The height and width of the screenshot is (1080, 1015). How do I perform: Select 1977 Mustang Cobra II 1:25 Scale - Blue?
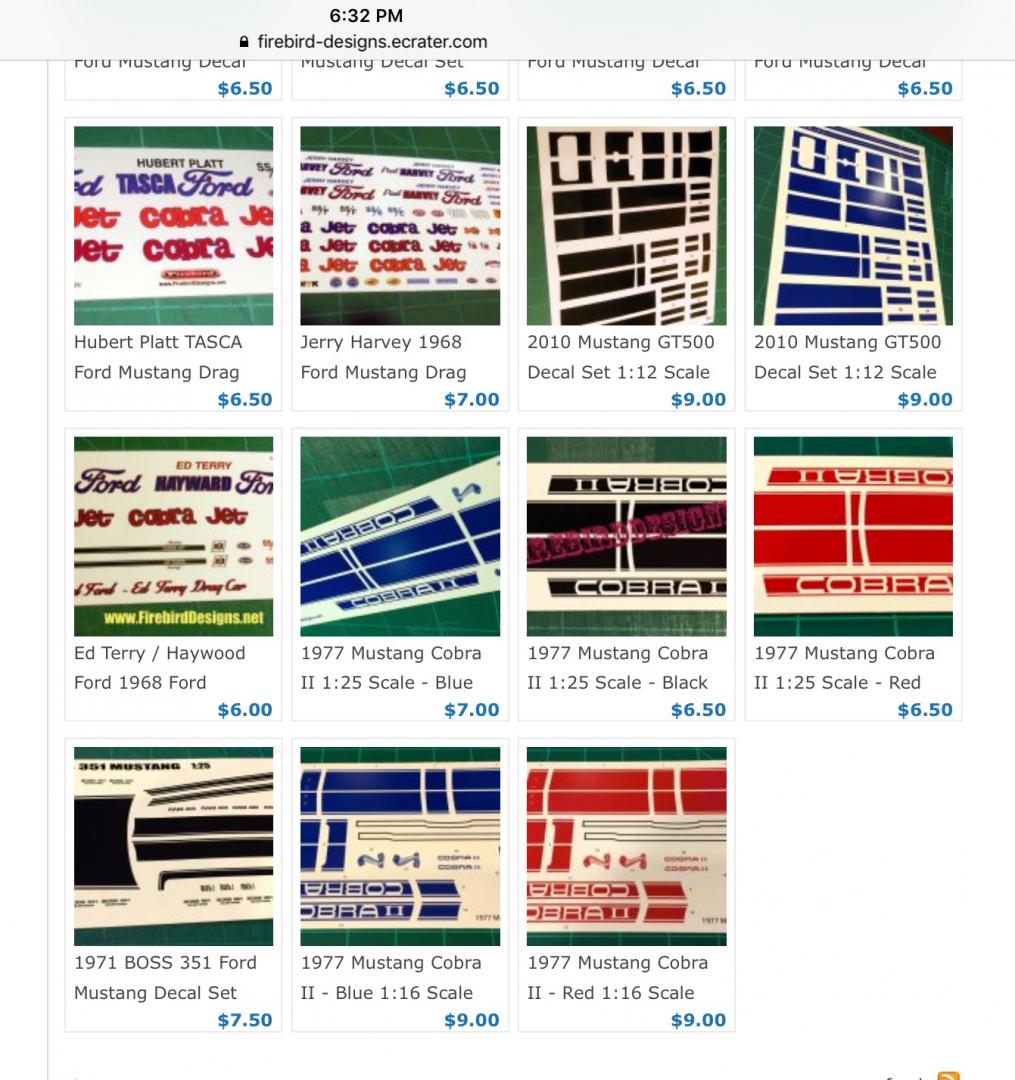point(400,536)
